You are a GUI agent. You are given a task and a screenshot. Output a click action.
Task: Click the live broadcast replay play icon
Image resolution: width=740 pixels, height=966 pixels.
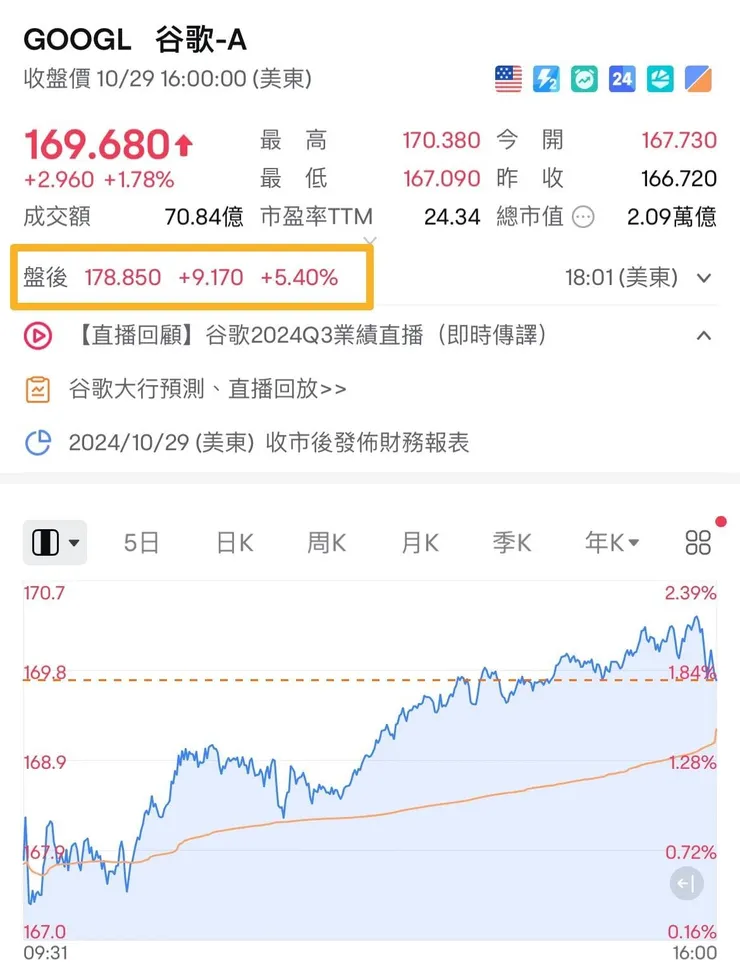pyautogui.click(x=38, y=335)
